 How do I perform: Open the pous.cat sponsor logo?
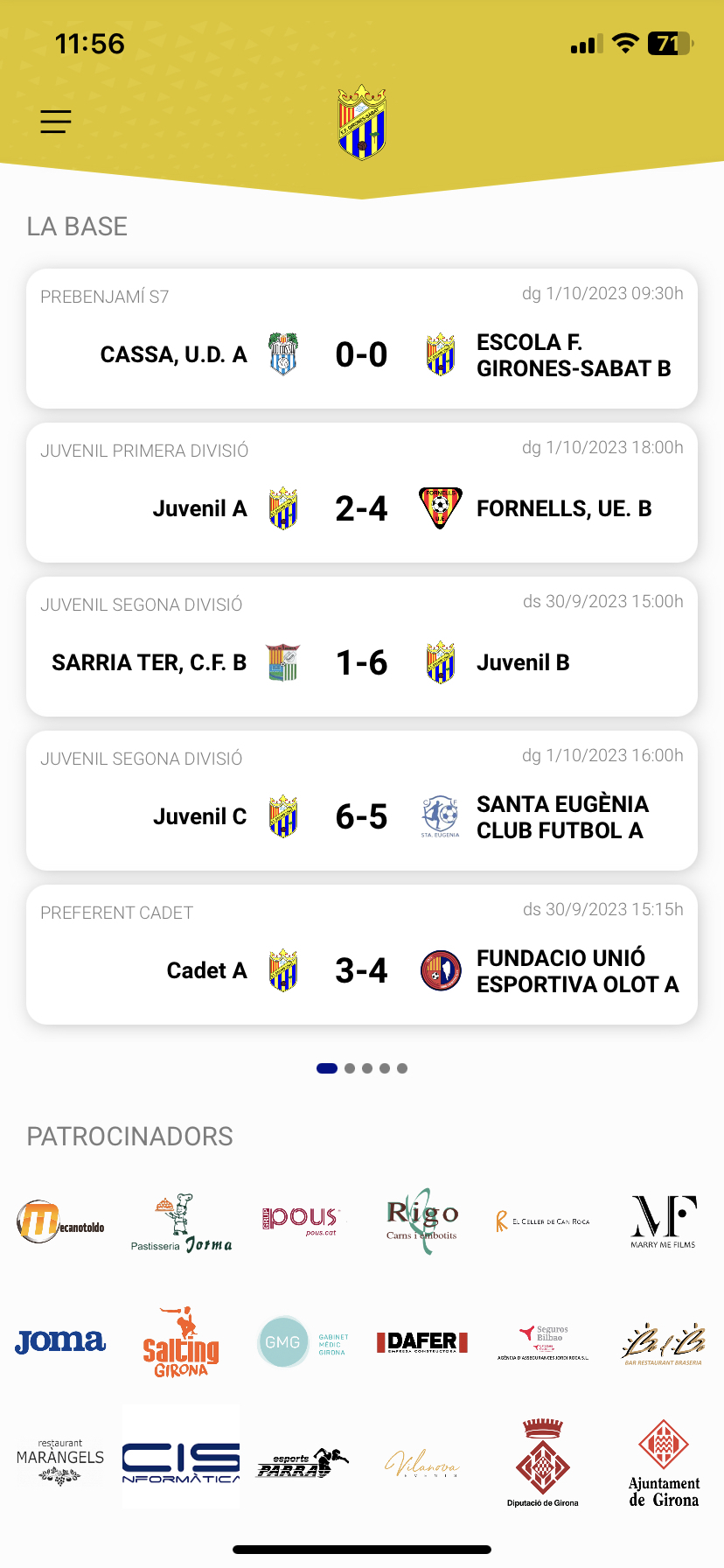pyautogui.click(x=302, y=1220)
